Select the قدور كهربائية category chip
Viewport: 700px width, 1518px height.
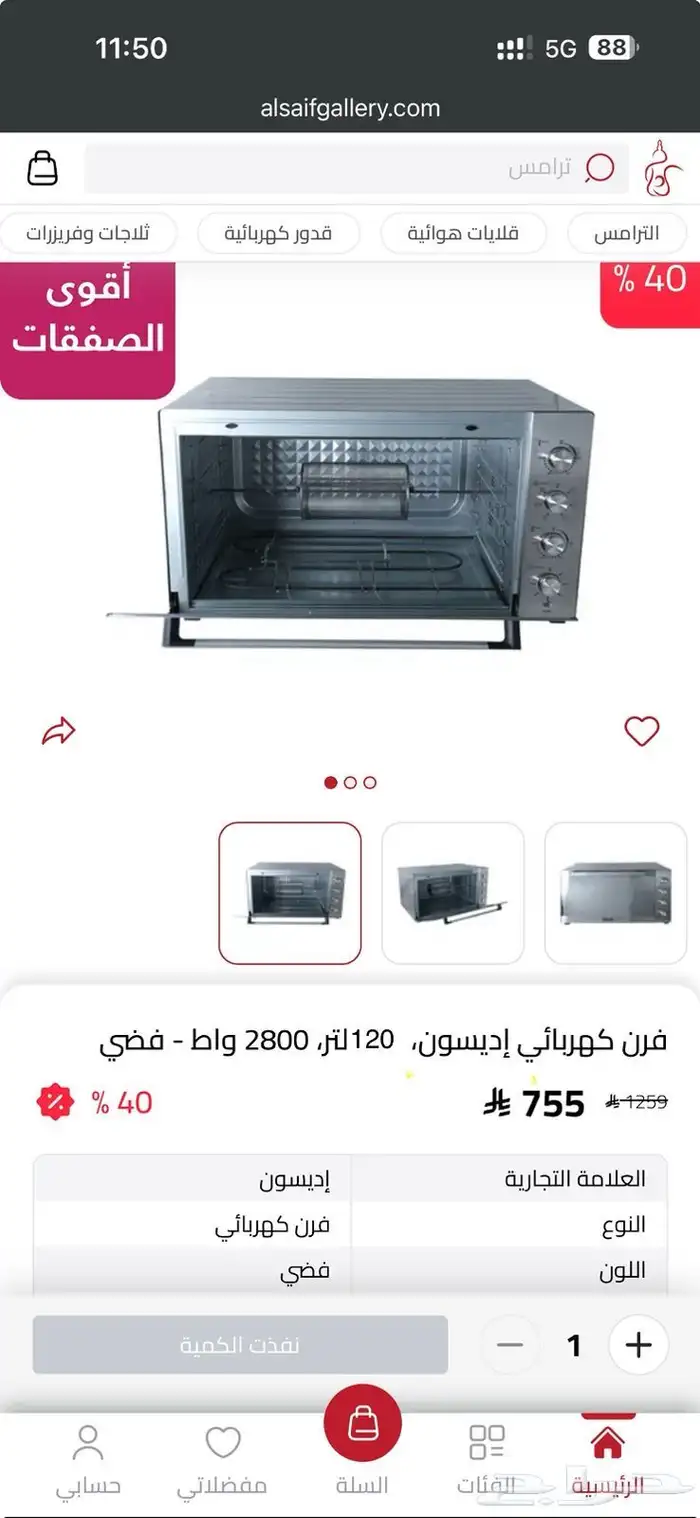(278, 235)
